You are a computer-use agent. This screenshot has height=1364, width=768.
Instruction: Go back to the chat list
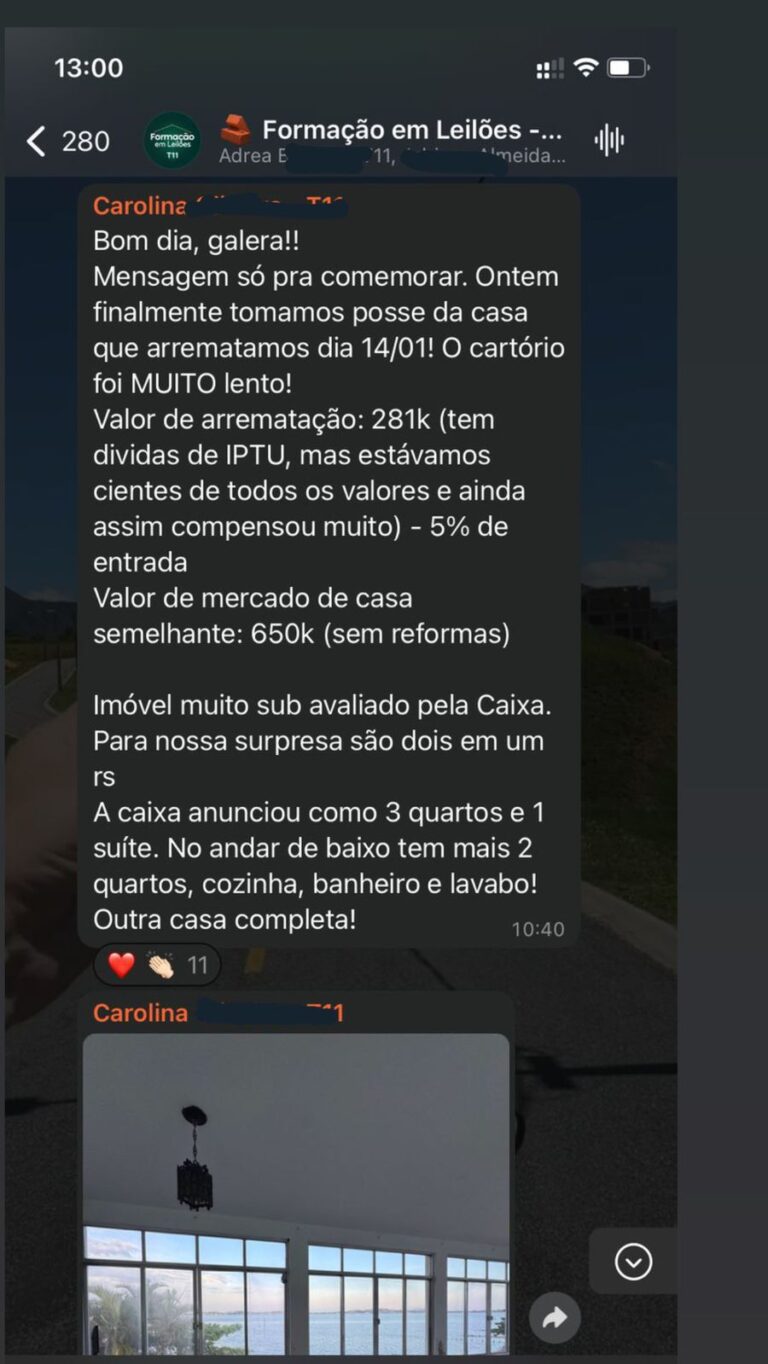[66, 141]
